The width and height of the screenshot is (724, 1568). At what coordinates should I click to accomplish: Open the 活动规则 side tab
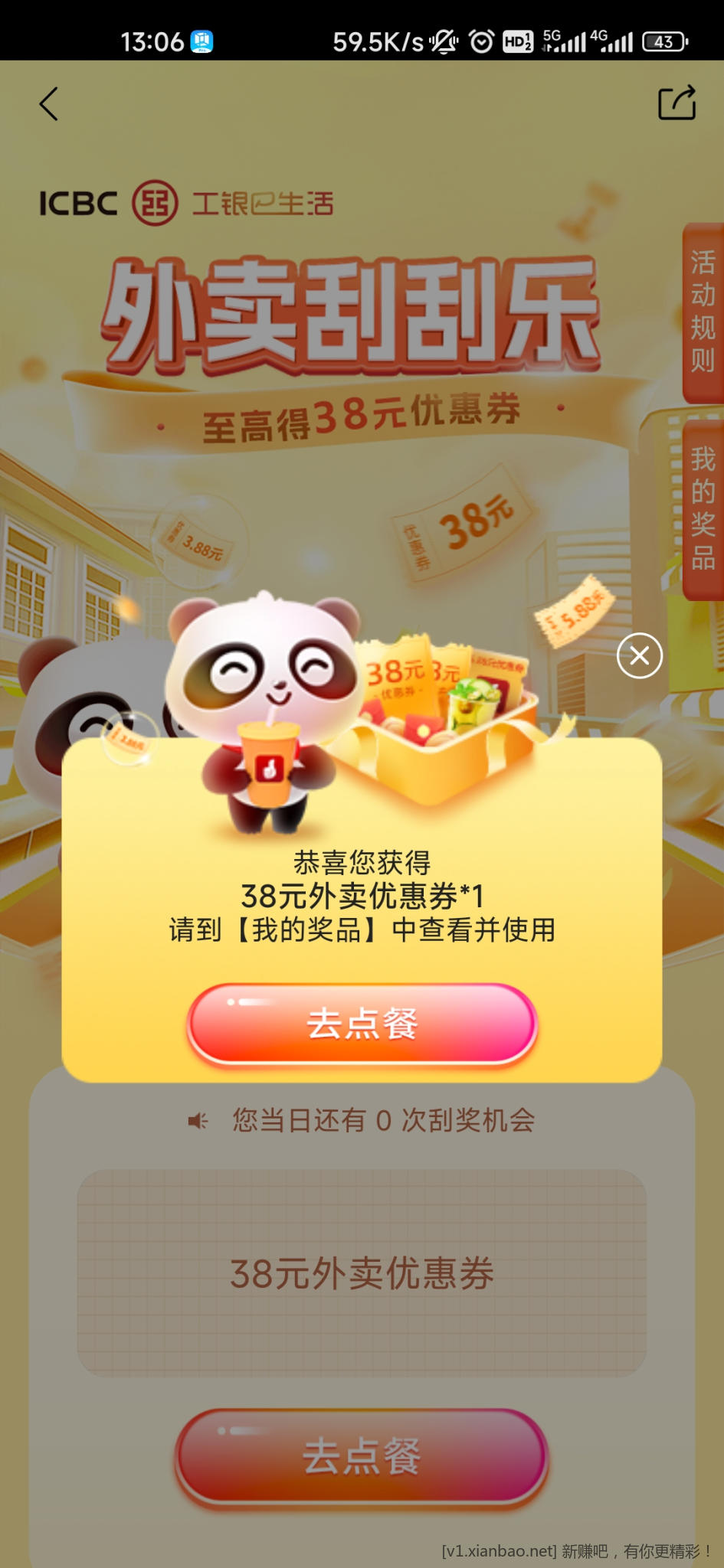pyautogui.click(x=703, y=312)
